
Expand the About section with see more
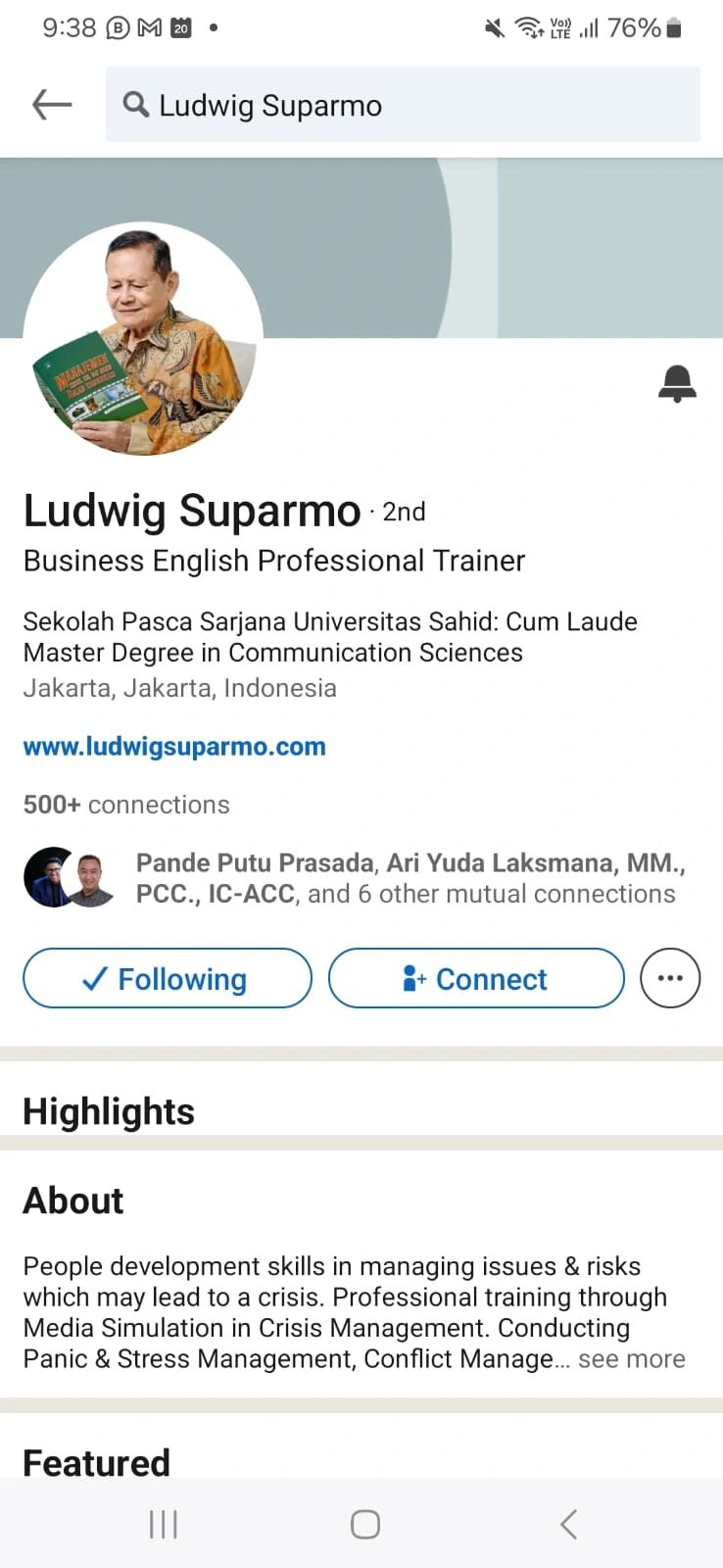point(631,1358)
